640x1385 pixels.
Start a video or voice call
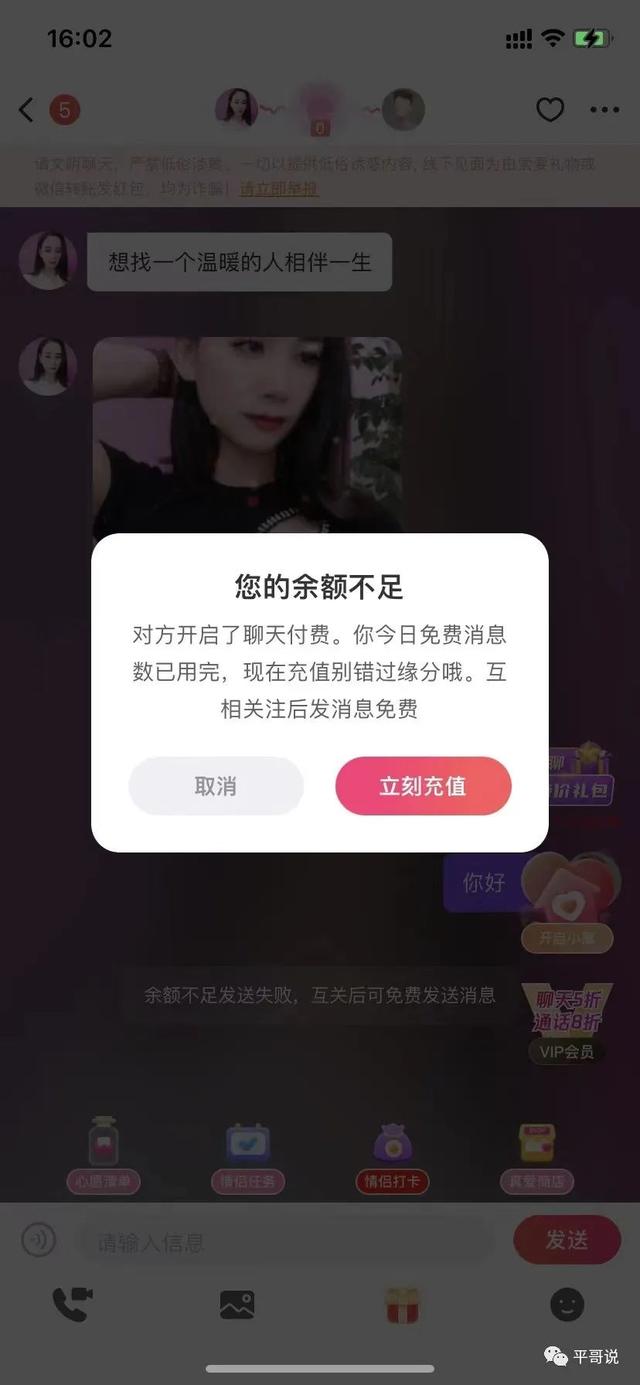(x=72, y=1304)
